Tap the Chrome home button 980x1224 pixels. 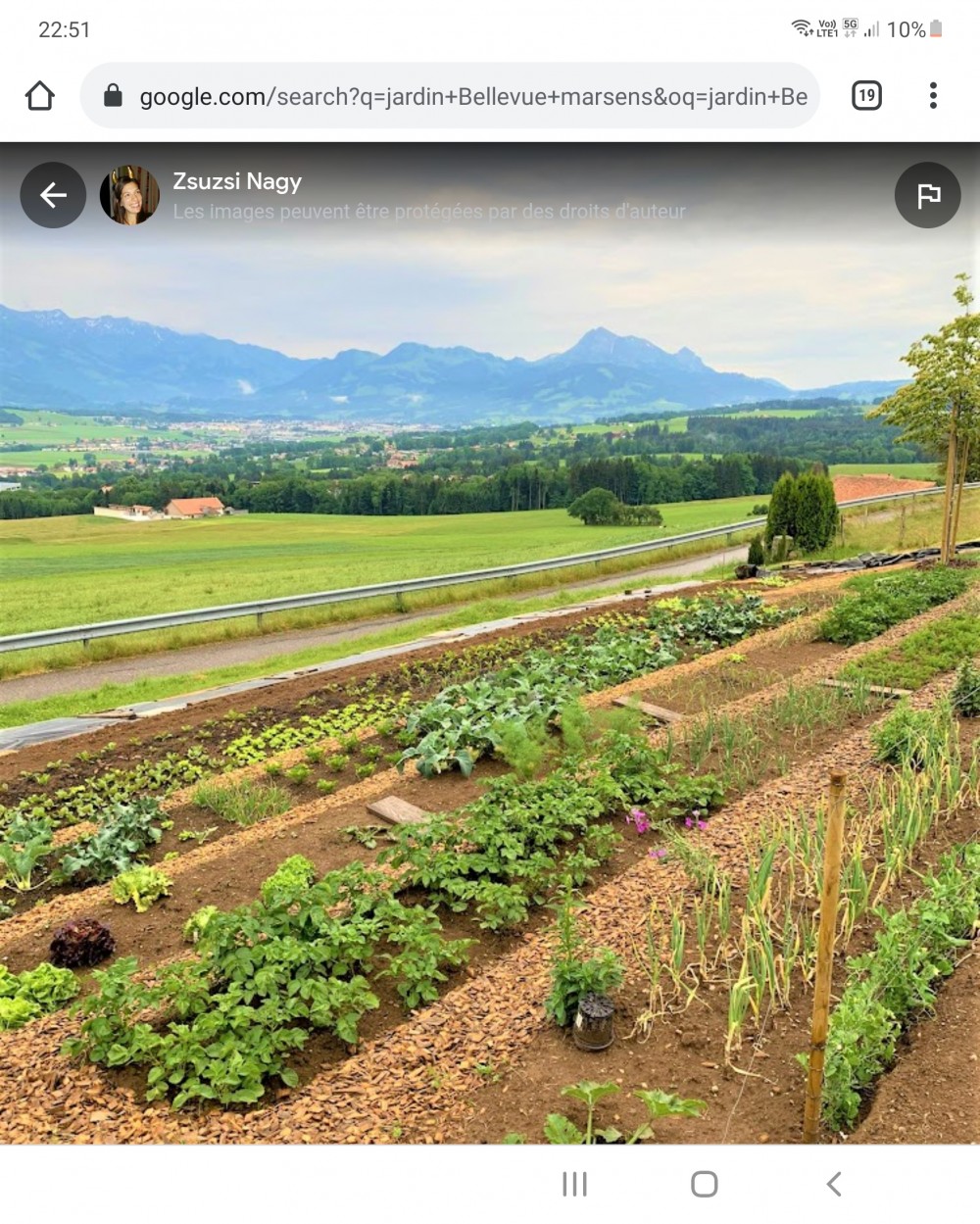click(x=40, y=96)
